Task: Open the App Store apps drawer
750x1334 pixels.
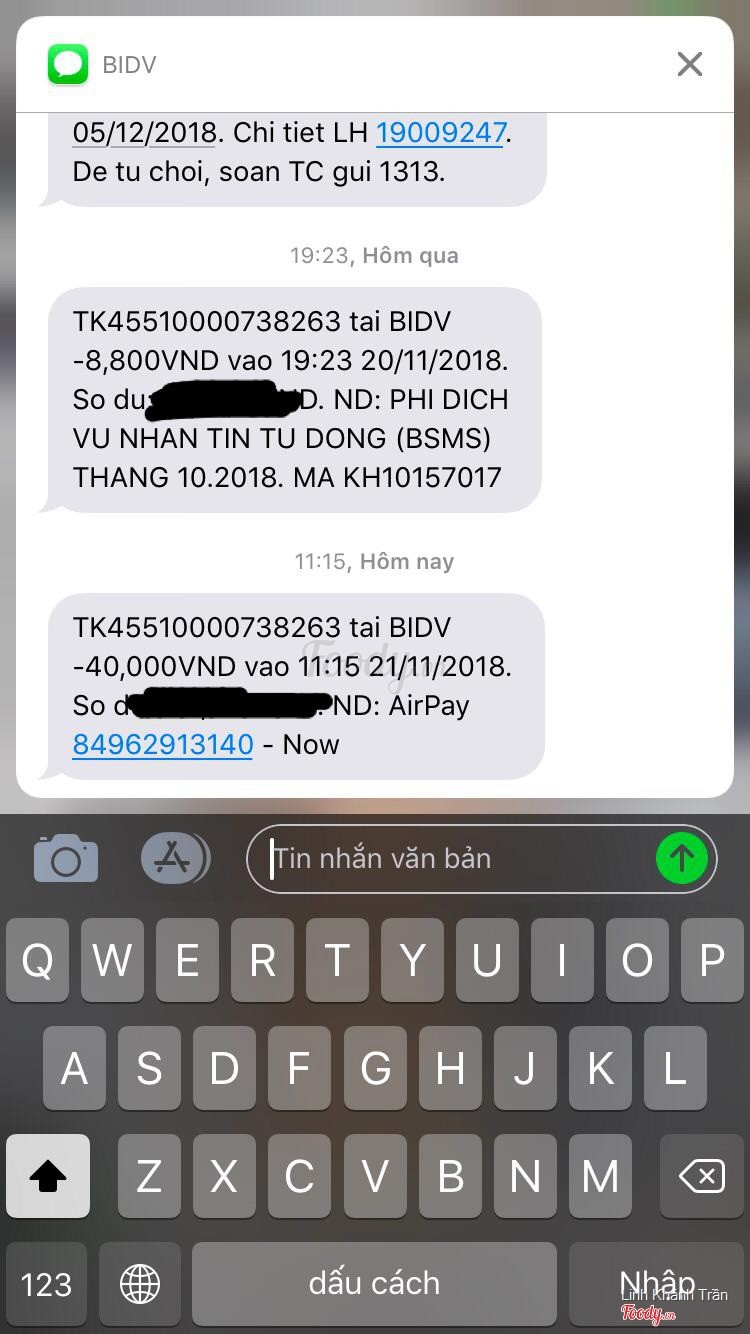Action: (174, 858)
